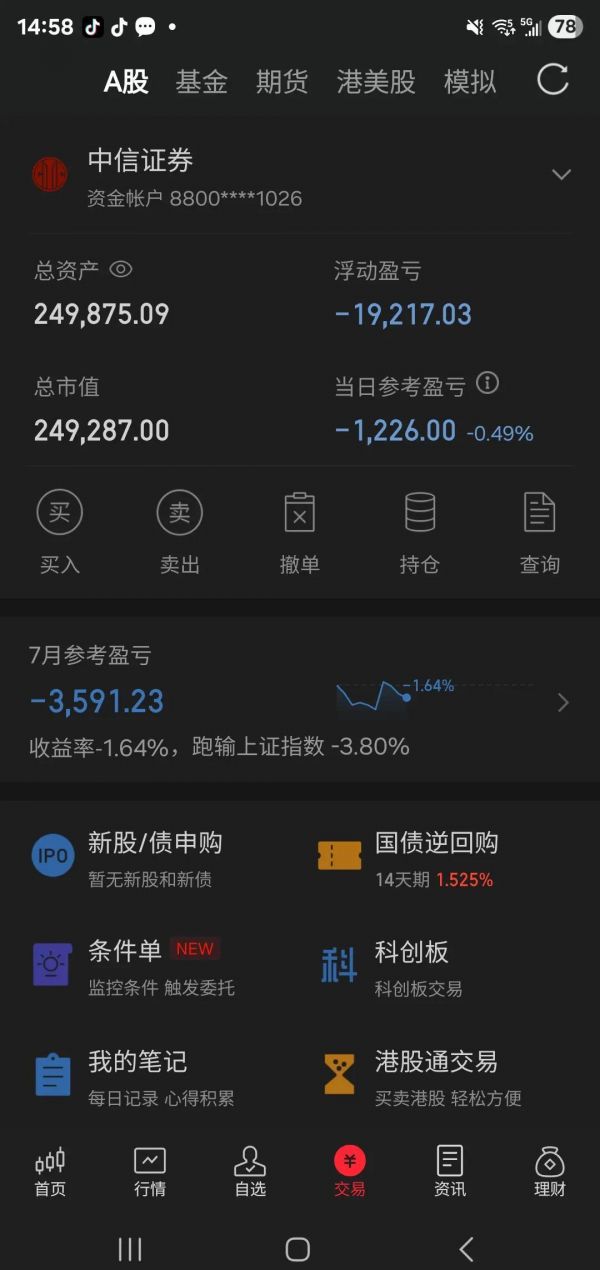
Task: Open 科创板 trading
Action: [410, 967]
